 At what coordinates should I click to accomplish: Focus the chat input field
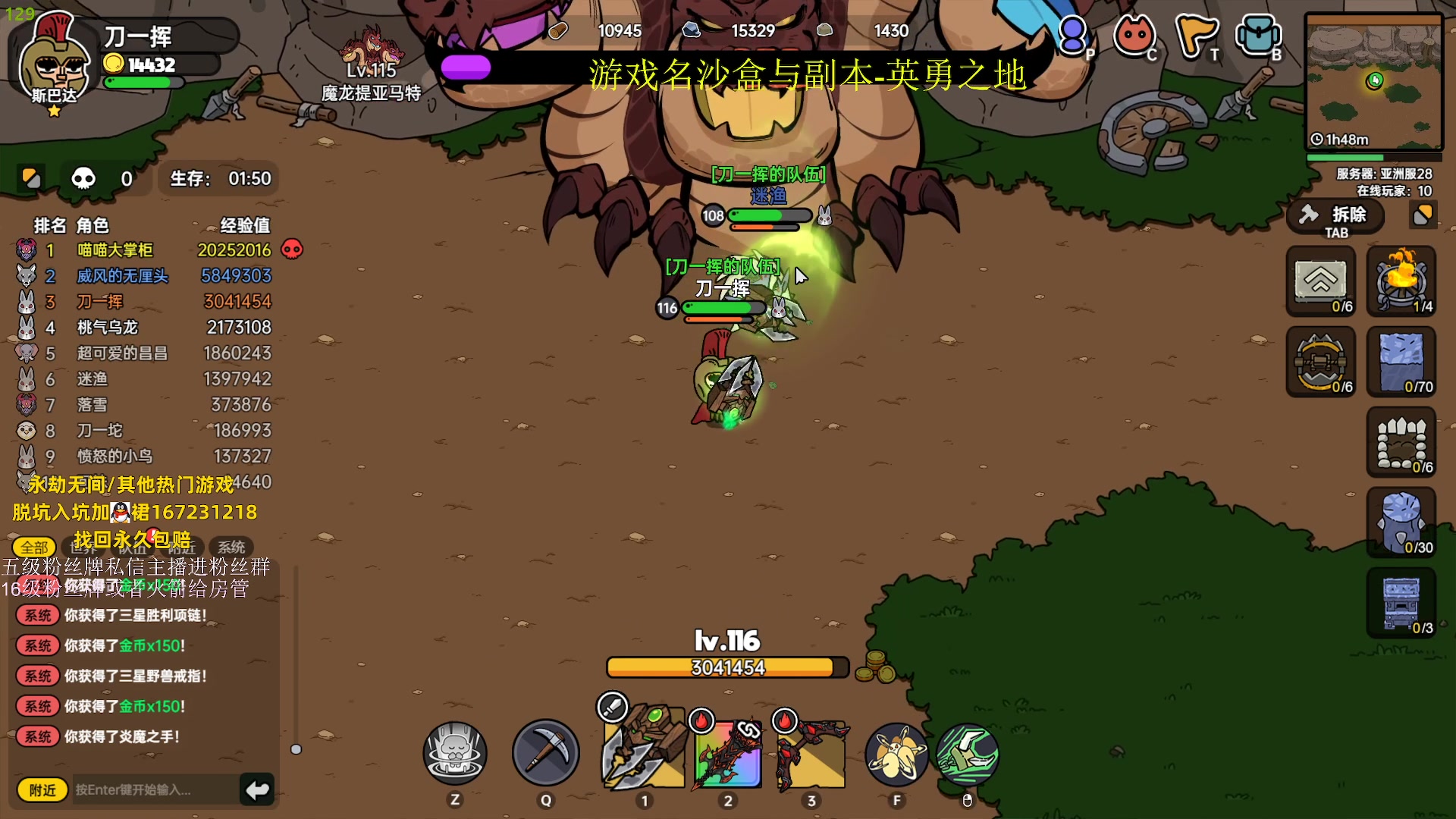(x=152, y=789)
